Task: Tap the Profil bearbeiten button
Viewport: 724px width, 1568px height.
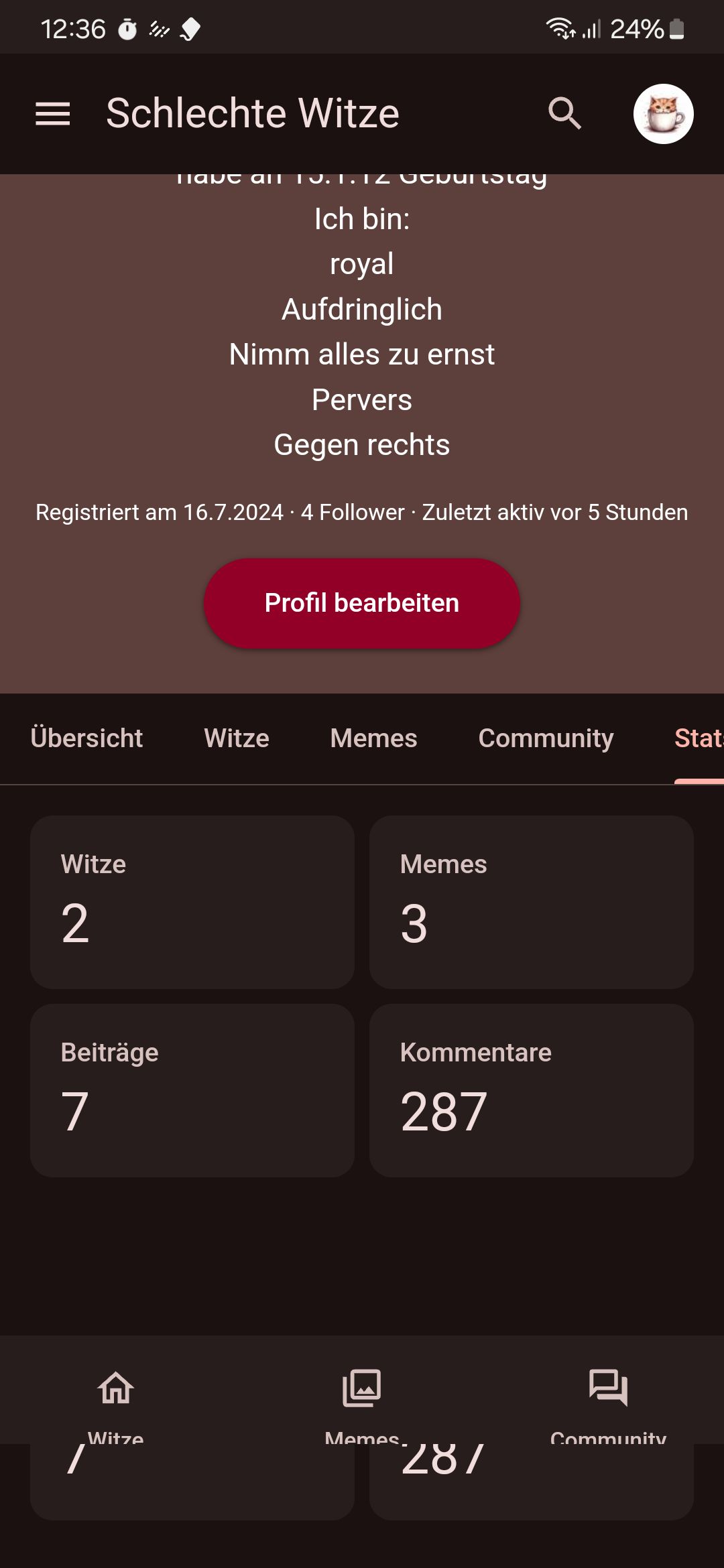Action: [362, 603]
